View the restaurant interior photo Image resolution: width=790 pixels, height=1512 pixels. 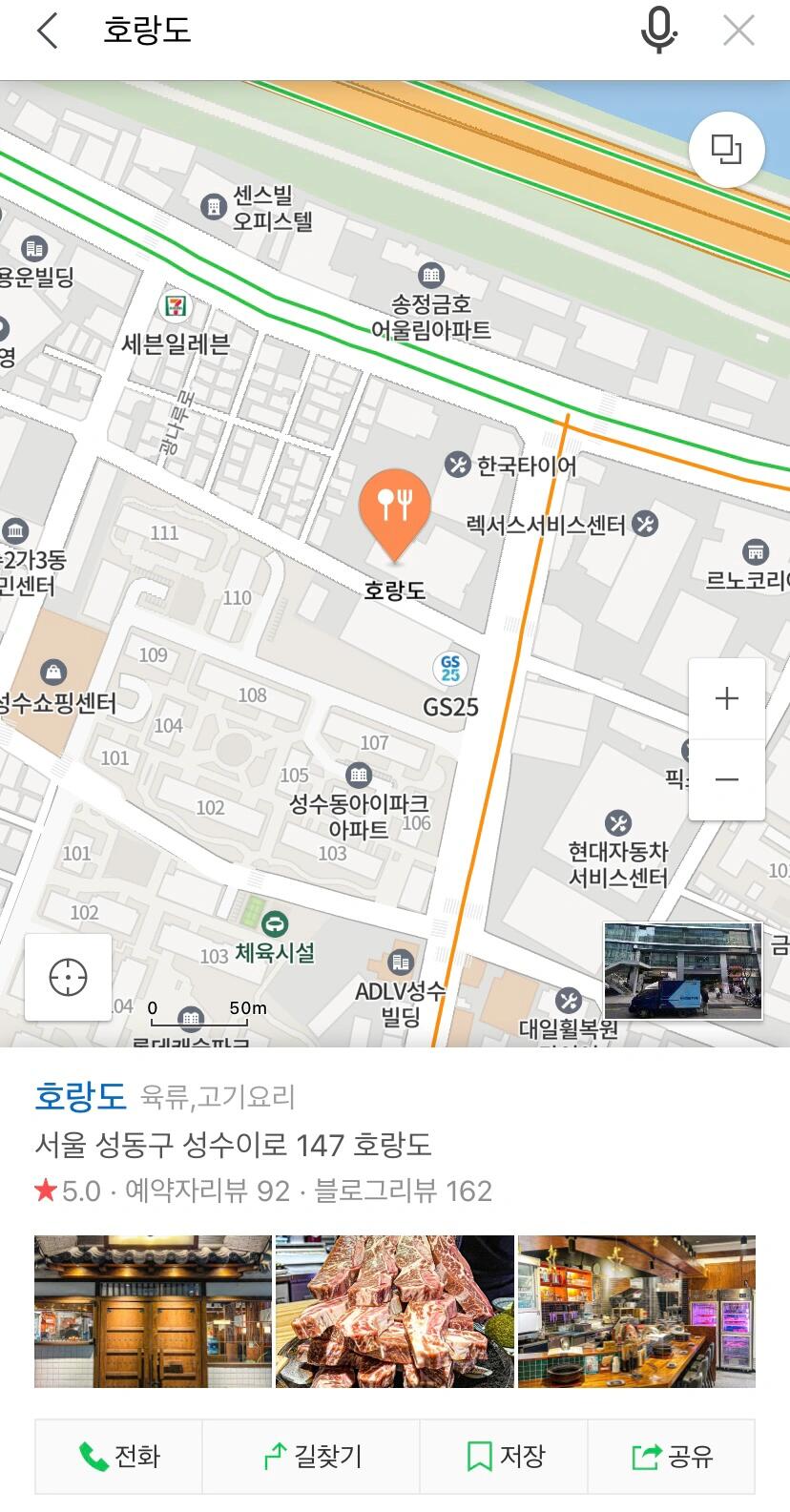point(636,1311)
